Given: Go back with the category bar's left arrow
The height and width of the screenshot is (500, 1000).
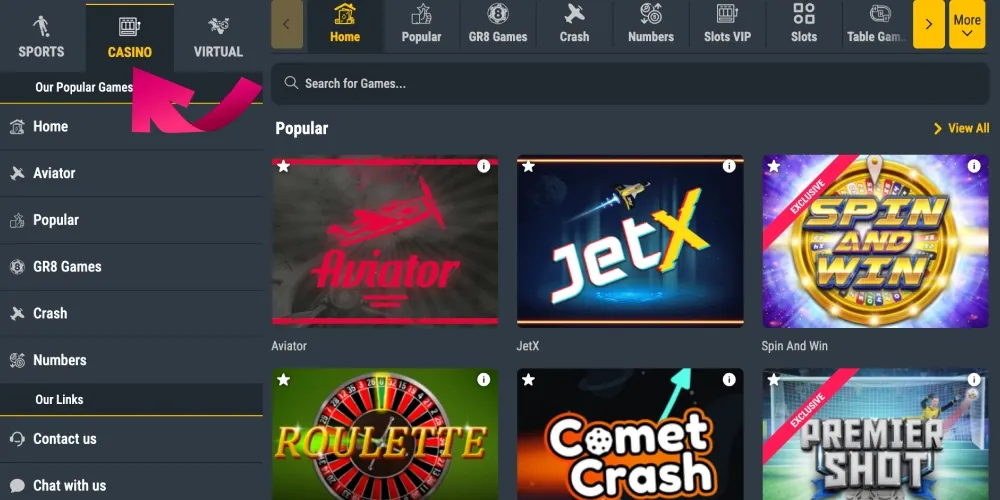Looking at the screenshot, I should 287,25.
